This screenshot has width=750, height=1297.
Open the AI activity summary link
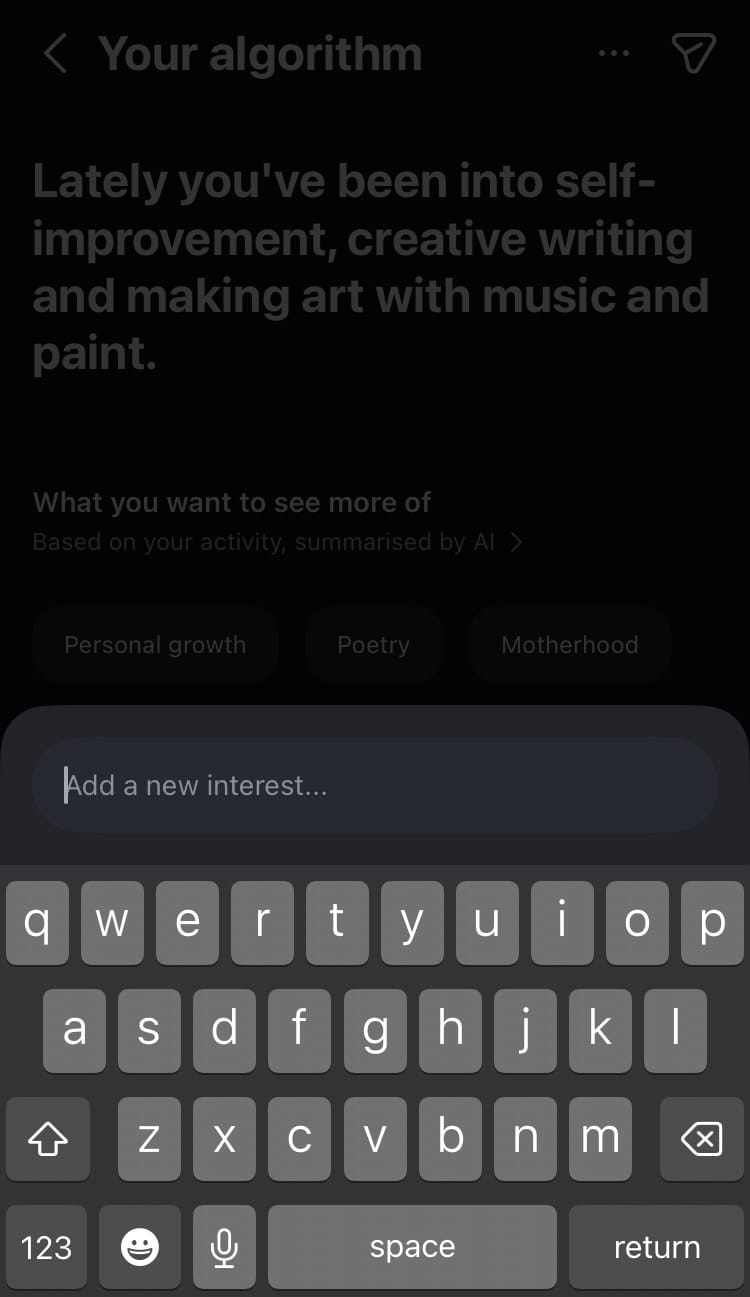point(277,542)
